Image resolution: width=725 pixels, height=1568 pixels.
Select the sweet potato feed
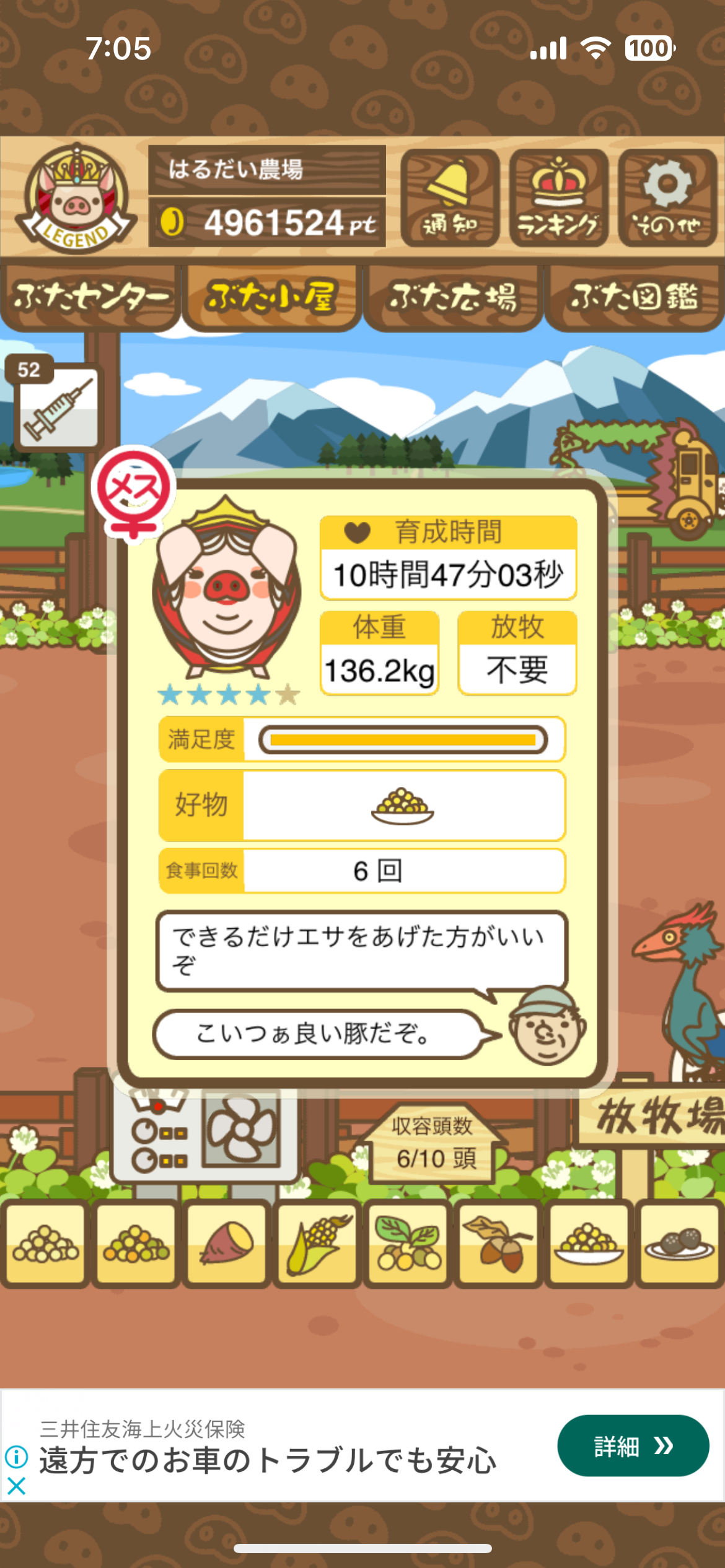coord(227,1243)
